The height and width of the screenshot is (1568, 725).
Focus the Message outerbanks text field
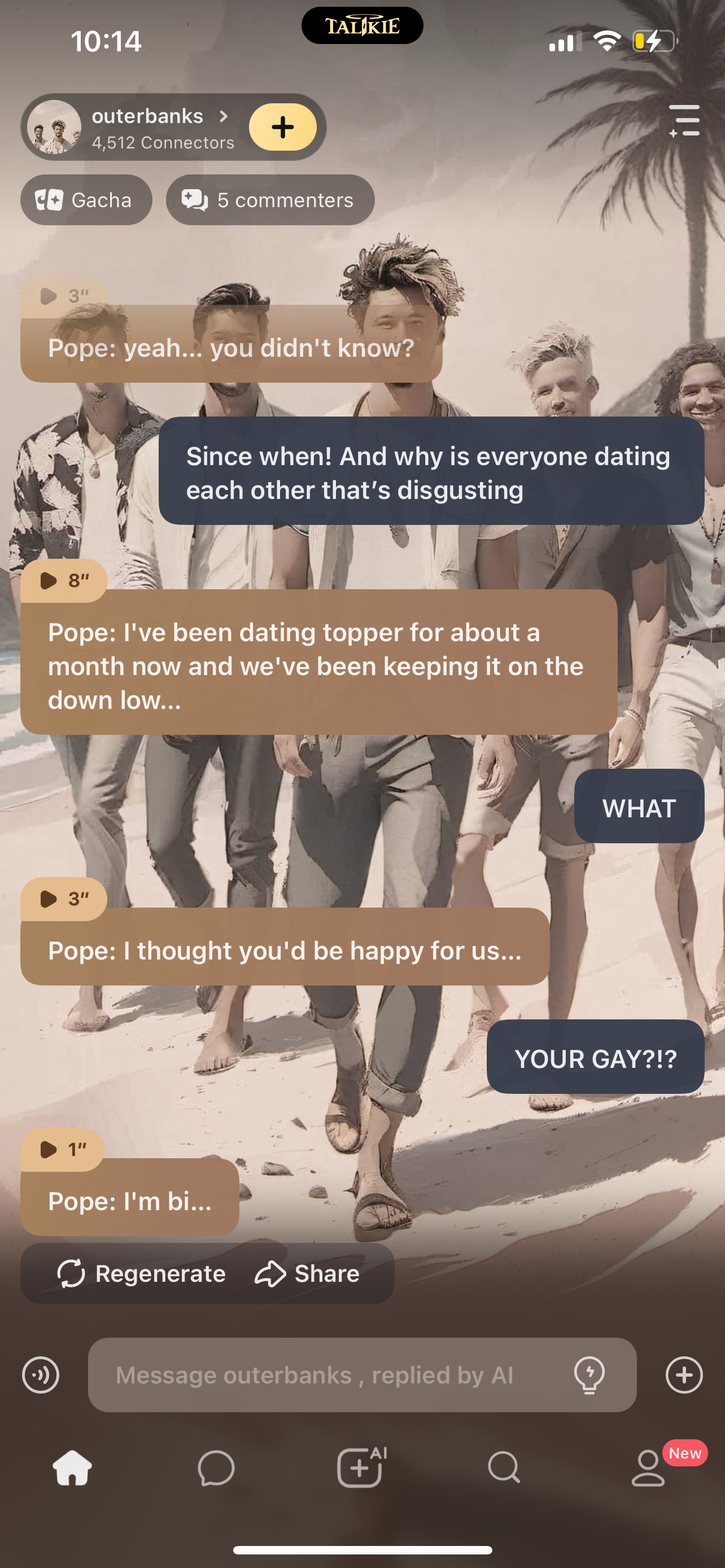coord(329,1375)
